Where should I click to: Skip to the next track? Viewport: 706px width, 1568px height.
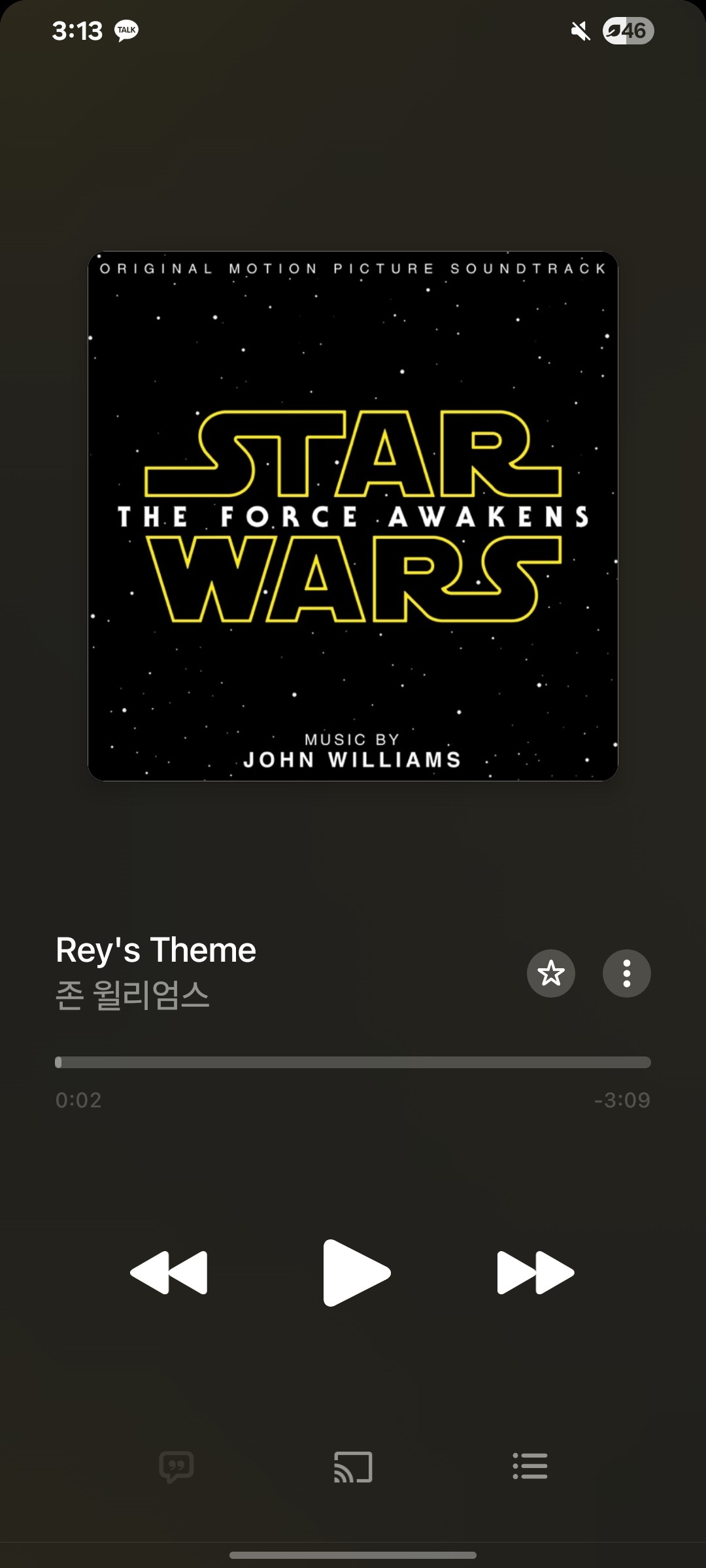[x=535, y=1272]
